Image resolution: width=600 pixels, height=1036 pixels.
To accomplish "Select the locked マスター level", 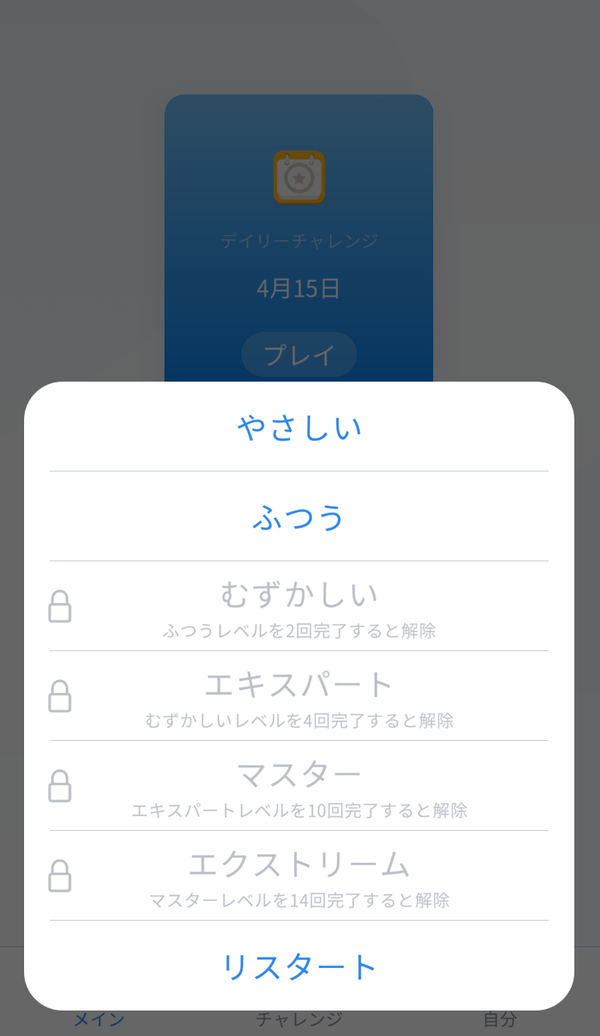I will (x=299, y=786).
